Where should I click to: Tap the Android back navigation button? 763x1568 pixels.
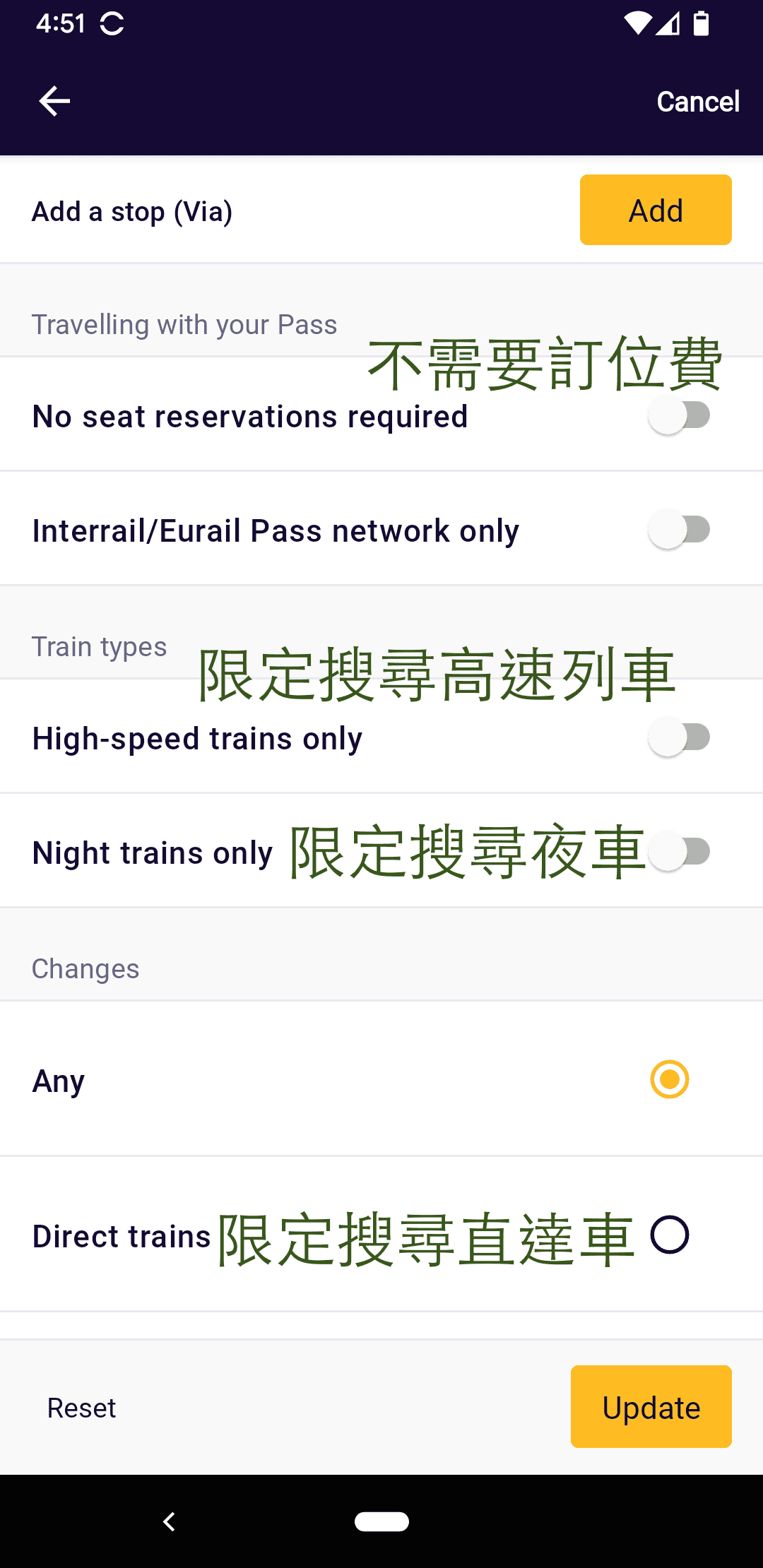[168, 1522]
